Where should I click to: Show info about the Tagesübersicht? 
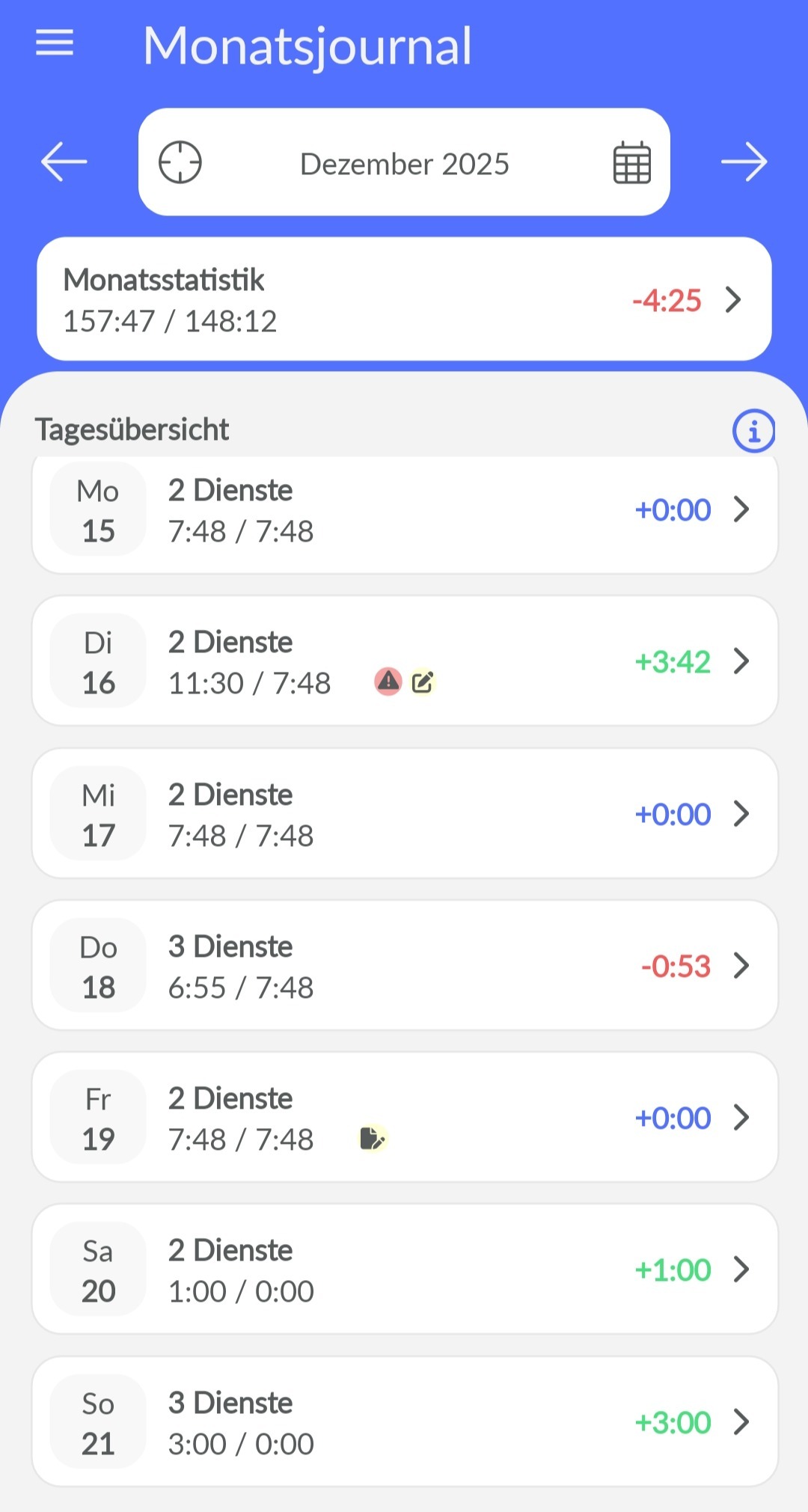[x=753, y=431]
